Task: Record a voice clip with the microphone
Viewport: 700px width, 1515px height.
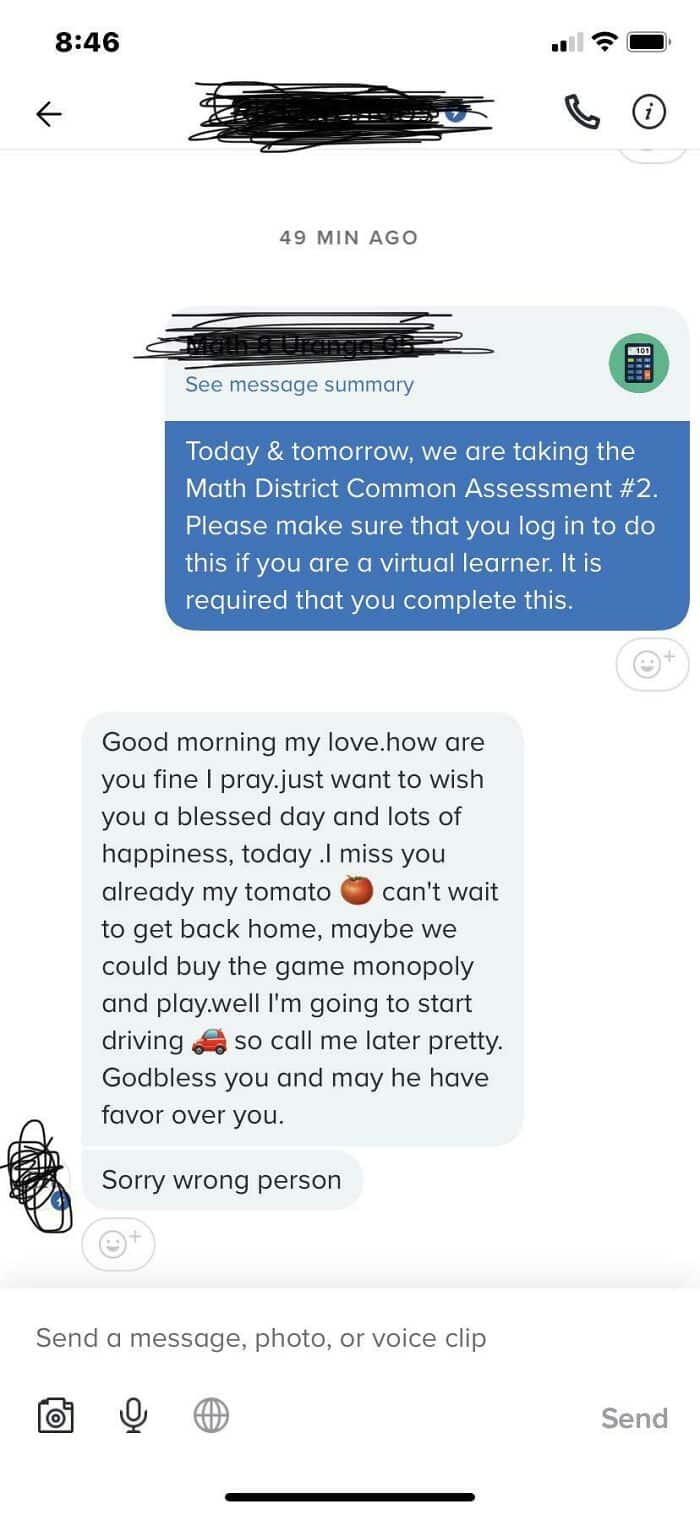Action: pyautogui.click(x=133, y=1416)
